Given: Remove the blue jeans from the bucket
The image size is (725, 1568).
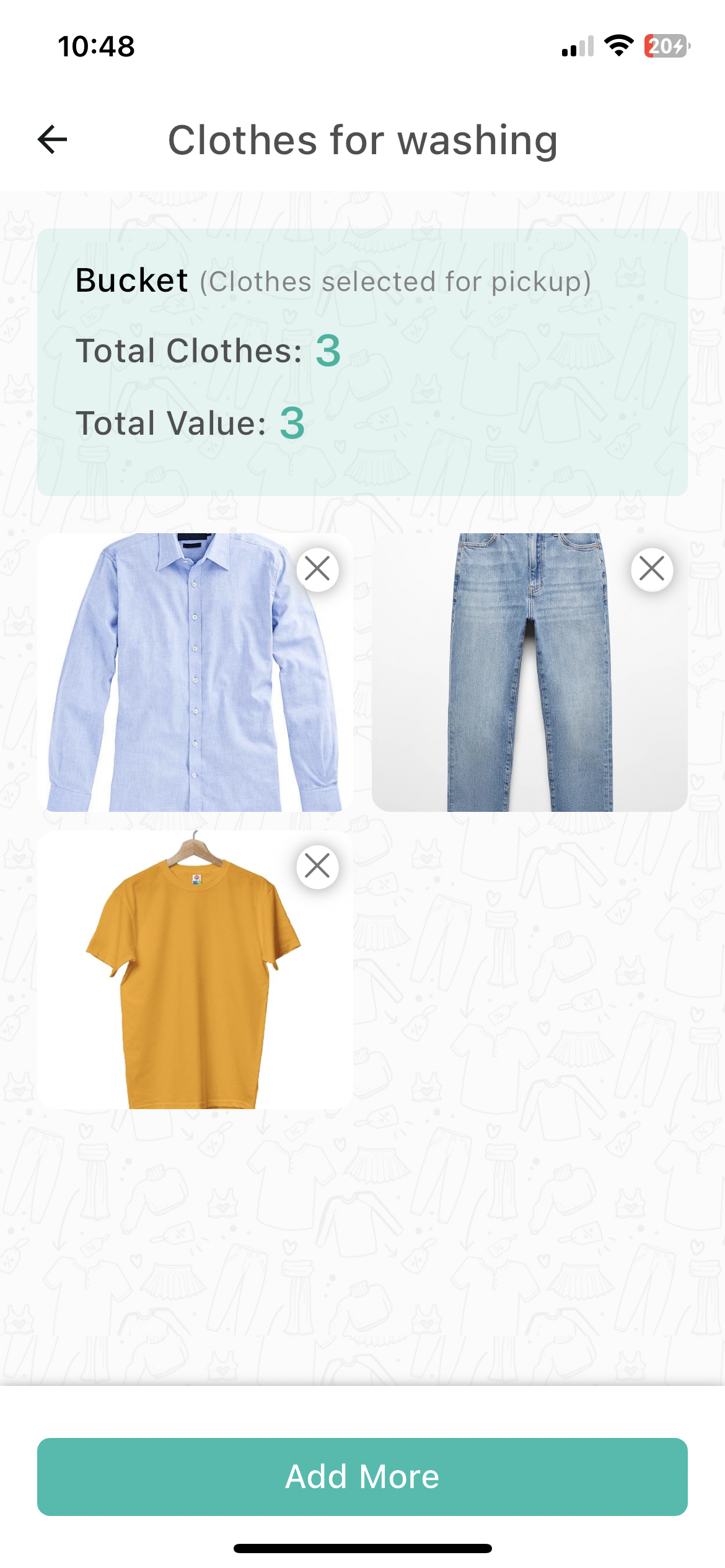Looking at the screenshot, I should tap(652, 569).
